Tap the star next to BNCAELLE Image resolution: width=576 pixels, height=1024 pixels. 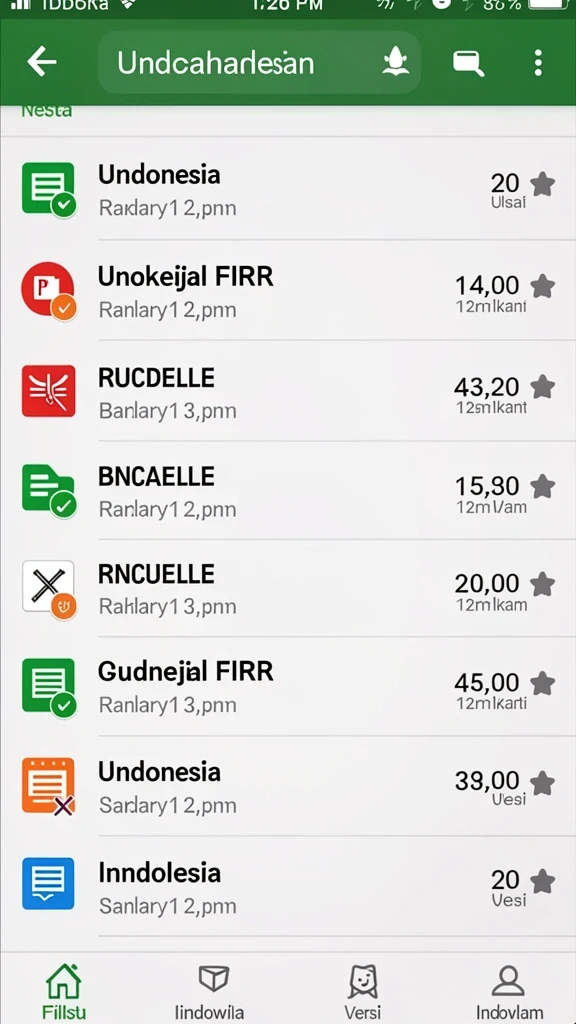542,486
